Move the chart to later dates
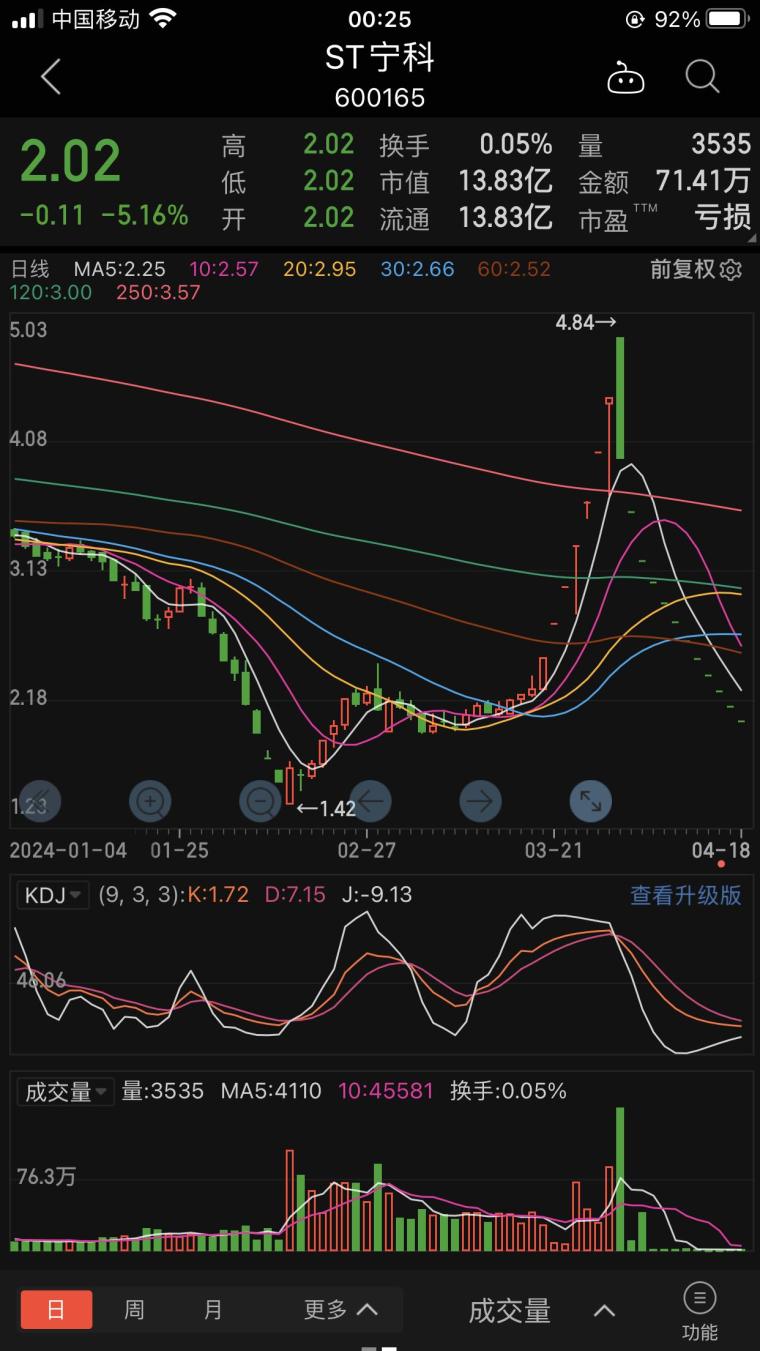 (x=480, y=801)
